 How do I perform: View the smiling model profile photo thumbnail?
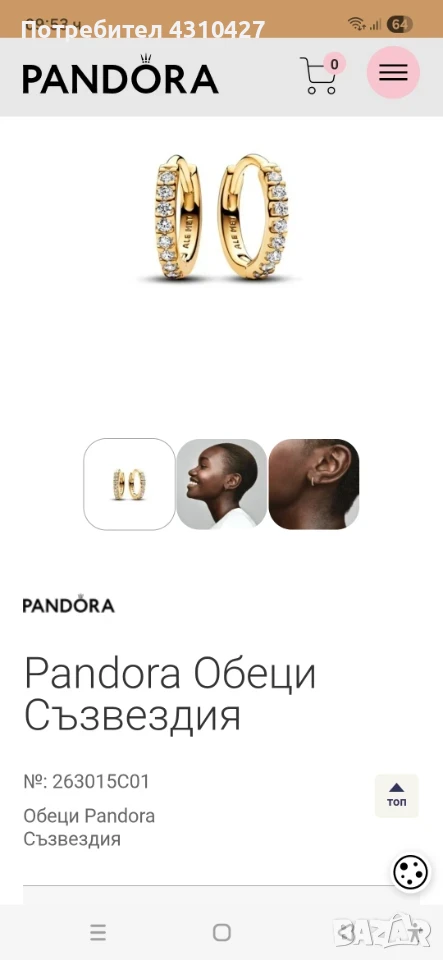(x=222, y=484)
